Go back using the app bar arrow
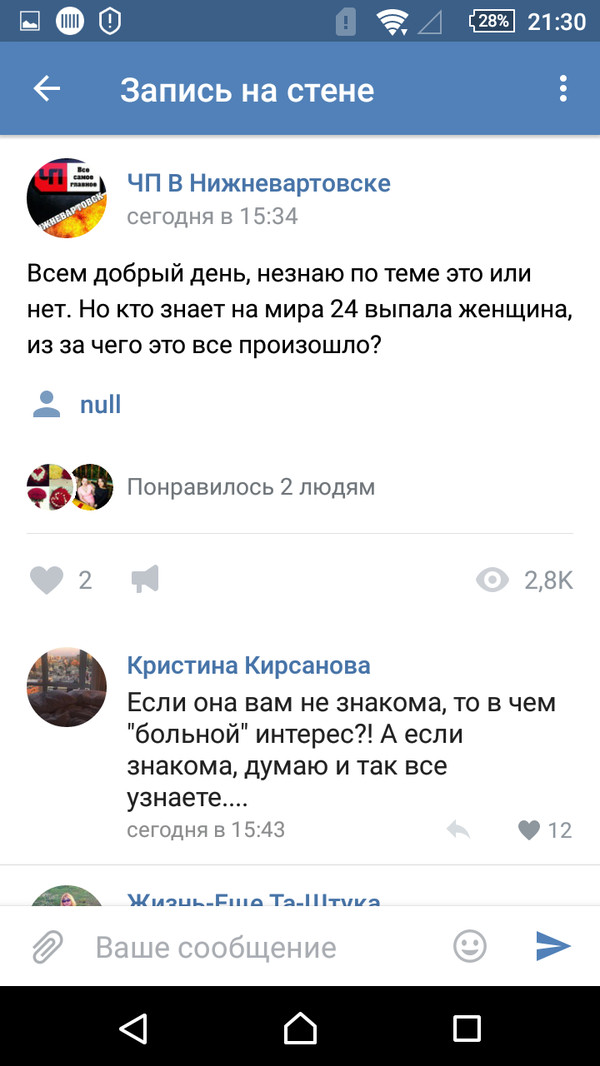 pyautogui.click(x=47, y=89)
